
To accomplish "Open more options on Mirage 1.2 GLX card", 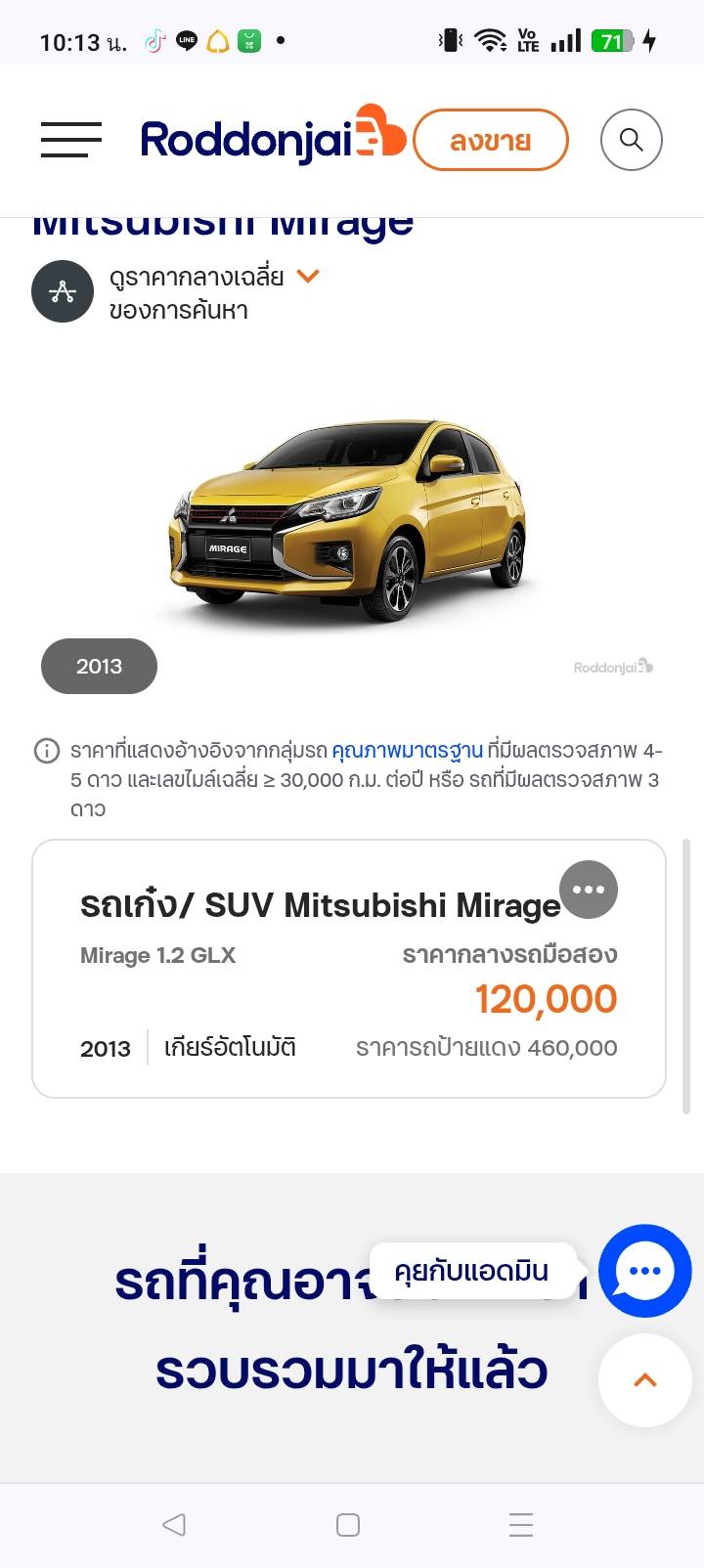I will click(589, 890).
